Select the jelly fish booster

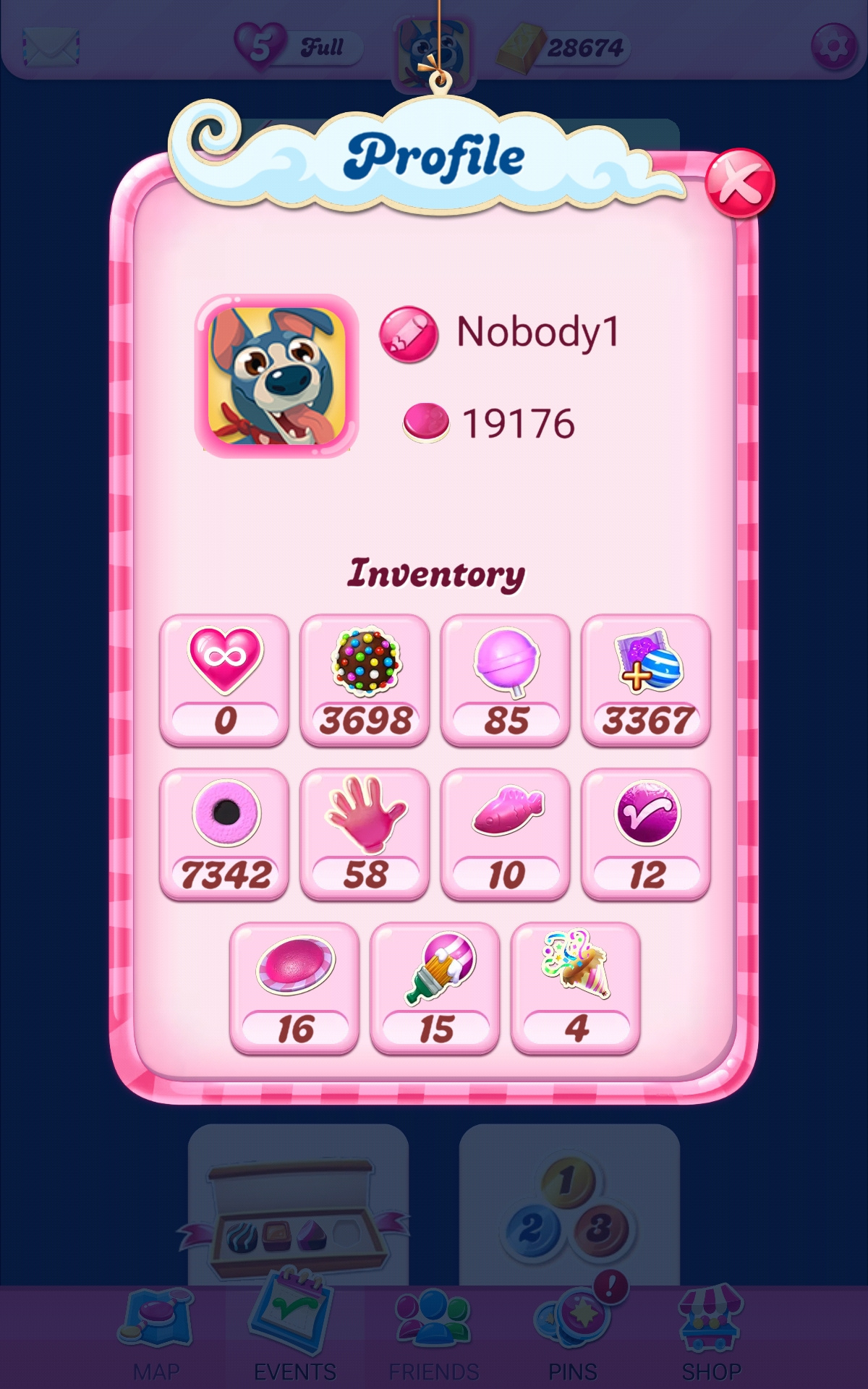(x=506, y=833)
